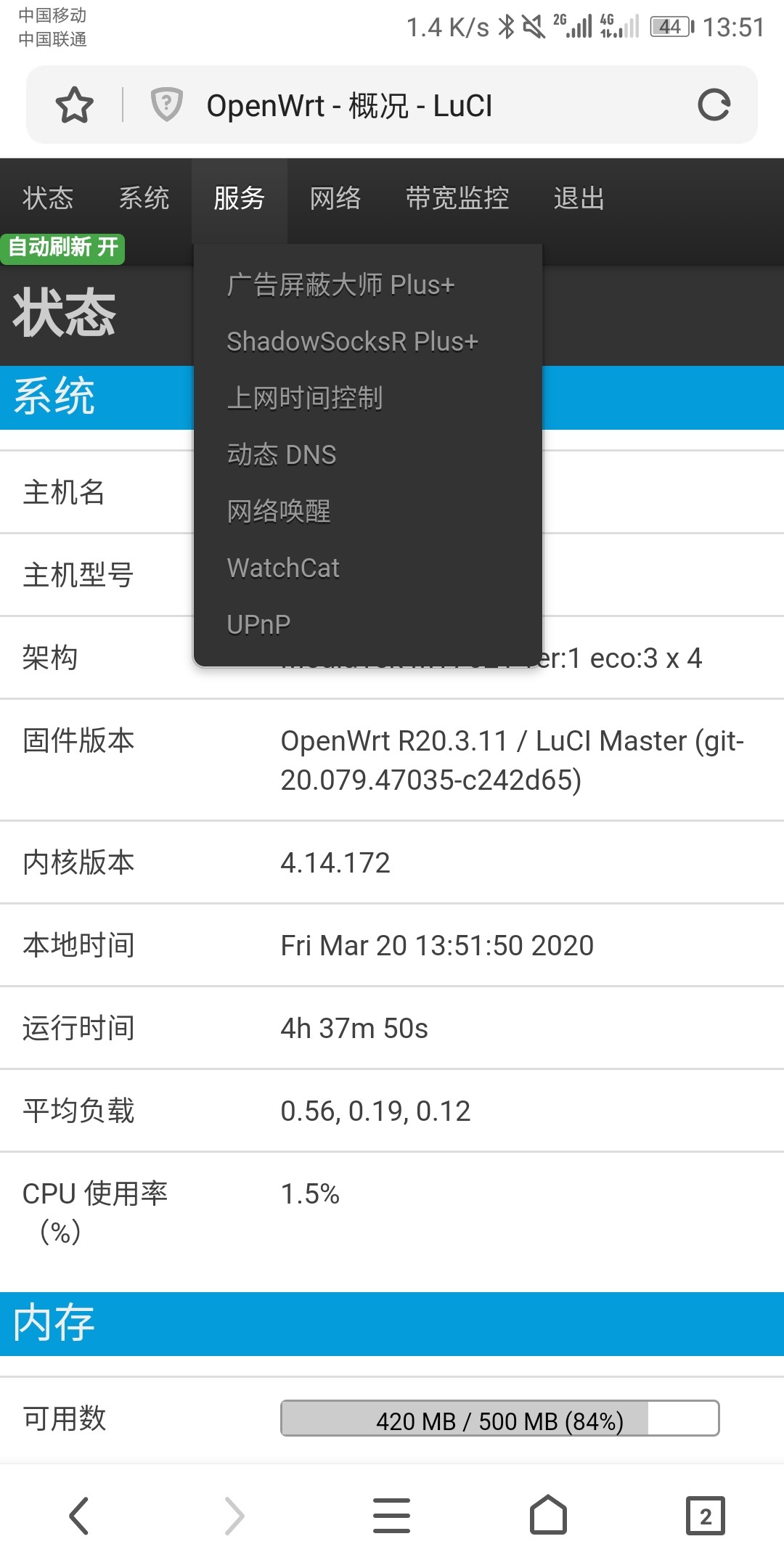Switch to 带宽监控 menu item
784x1568 pixels.
(457, 197)
